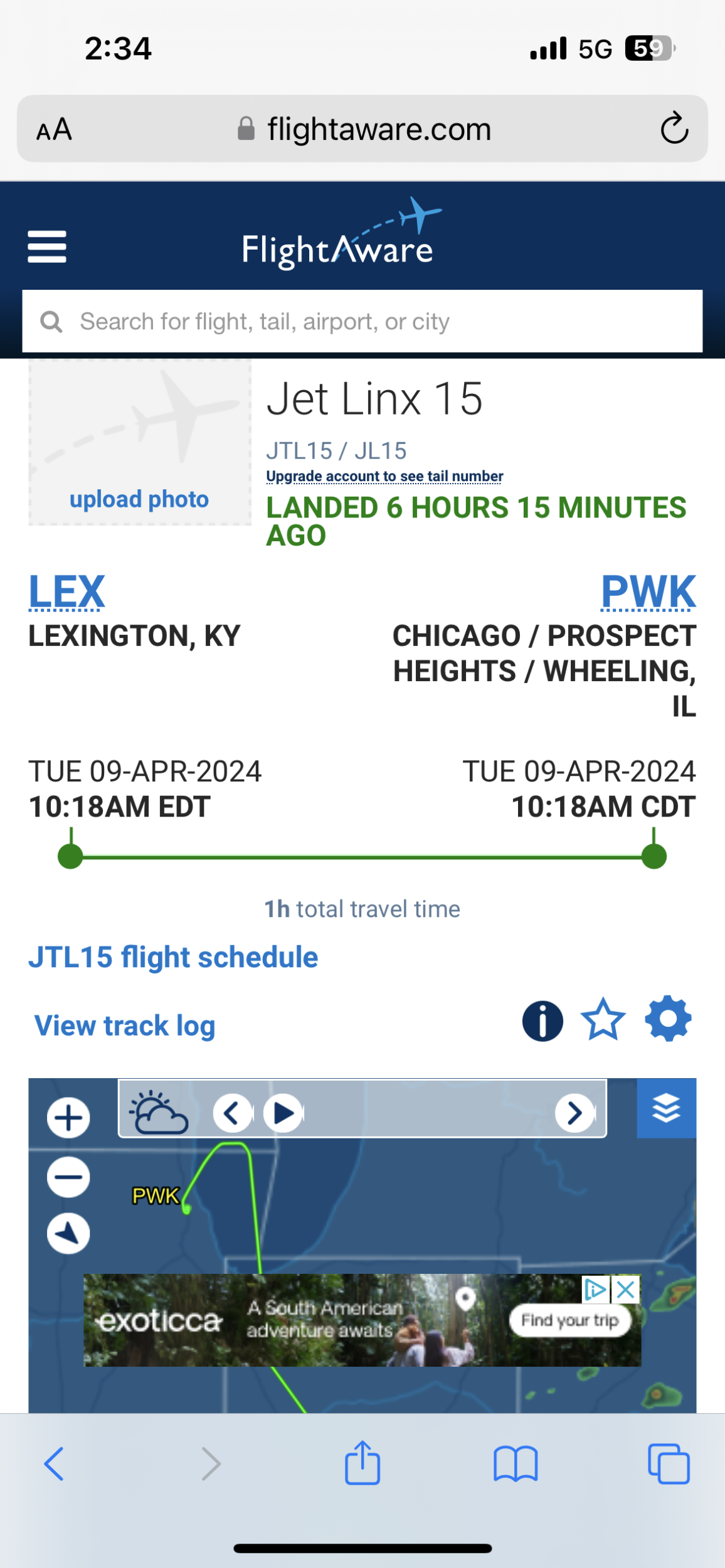Open the AA text size options
725x1568 pixels.
coord(54,130)
